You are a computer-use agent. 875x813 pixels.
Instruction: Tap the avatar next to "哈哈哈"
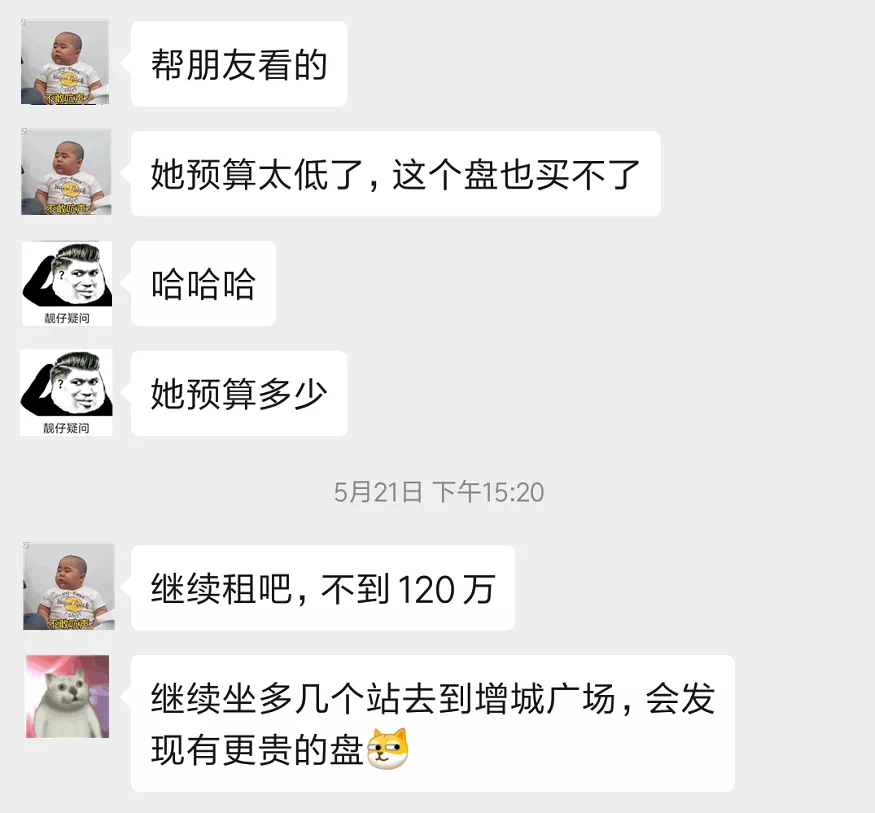pyautogui.click(x=66, y=283)
